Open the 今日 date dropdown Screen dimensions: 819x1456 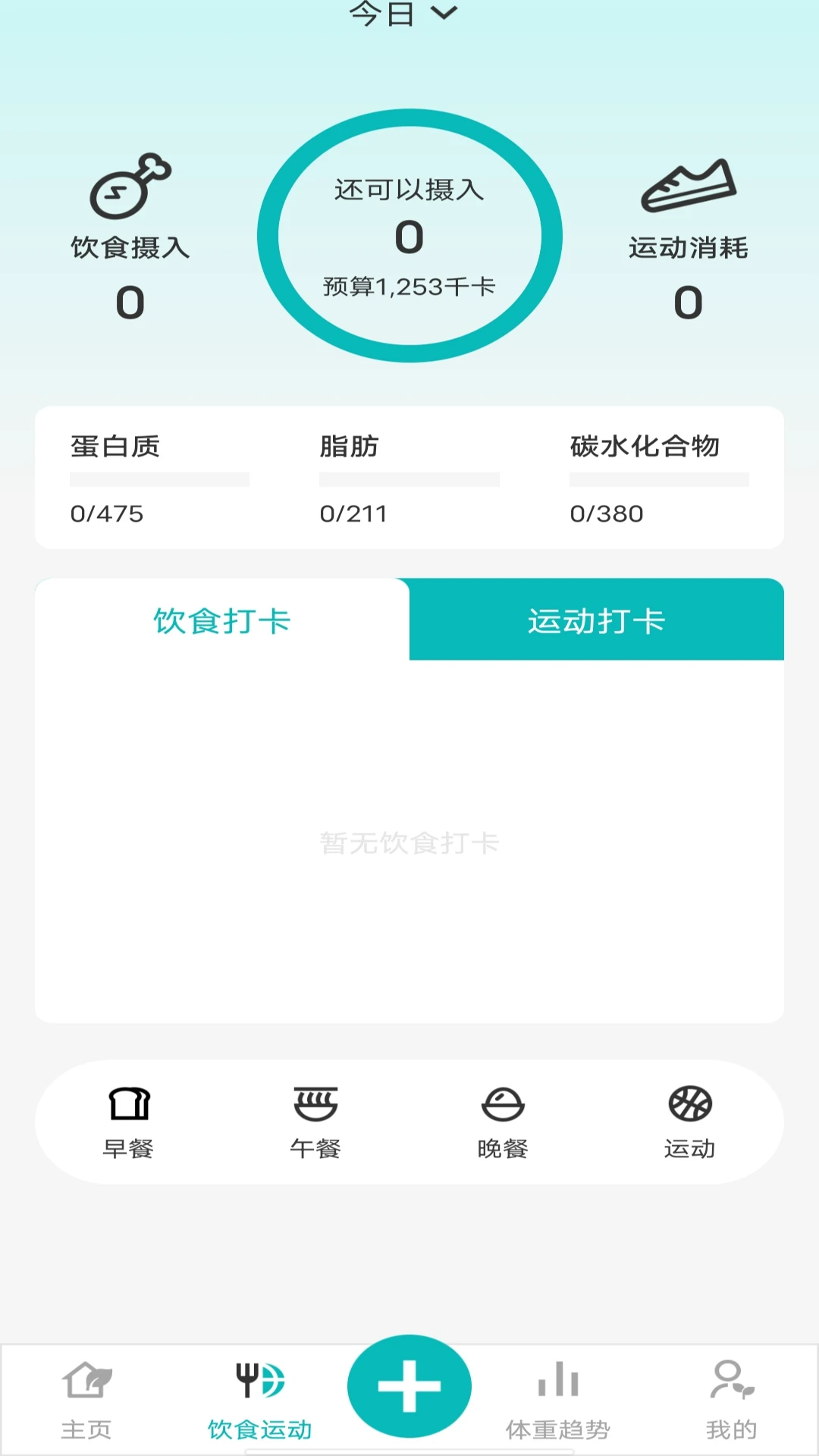403,13
